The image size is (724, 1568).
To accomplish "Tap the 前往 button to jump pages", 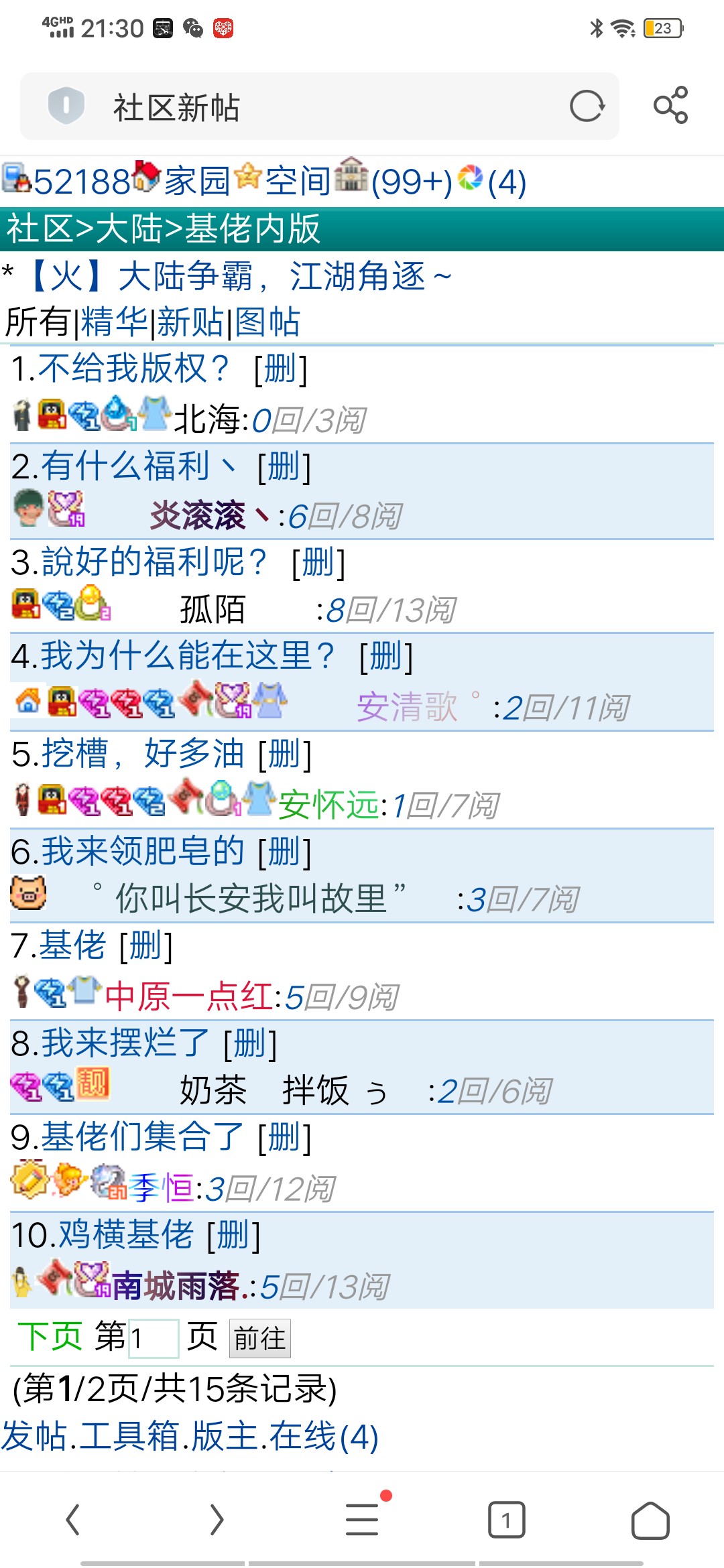I will (259, 1339).
